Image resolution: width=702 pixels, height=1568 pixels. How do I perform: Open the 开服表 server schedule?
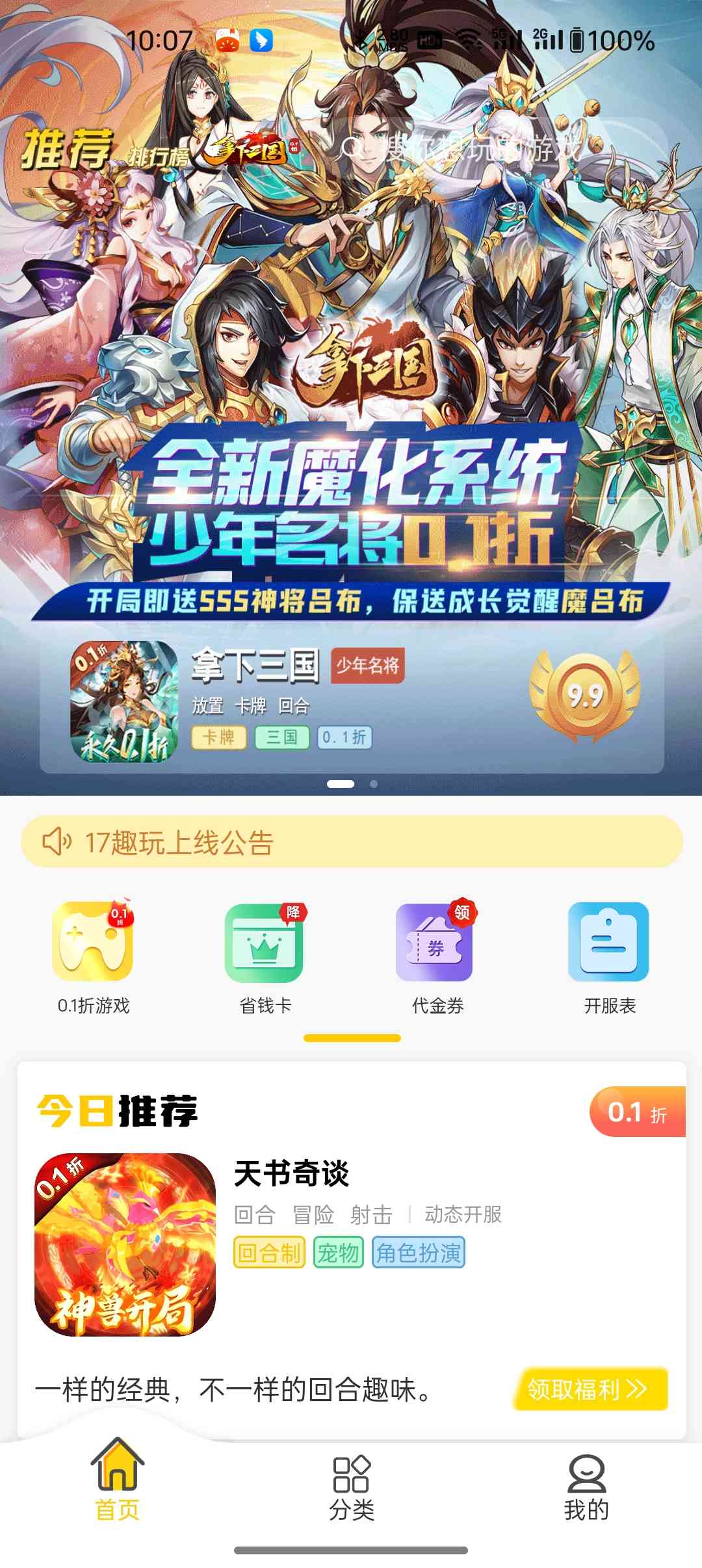point(609,957)
